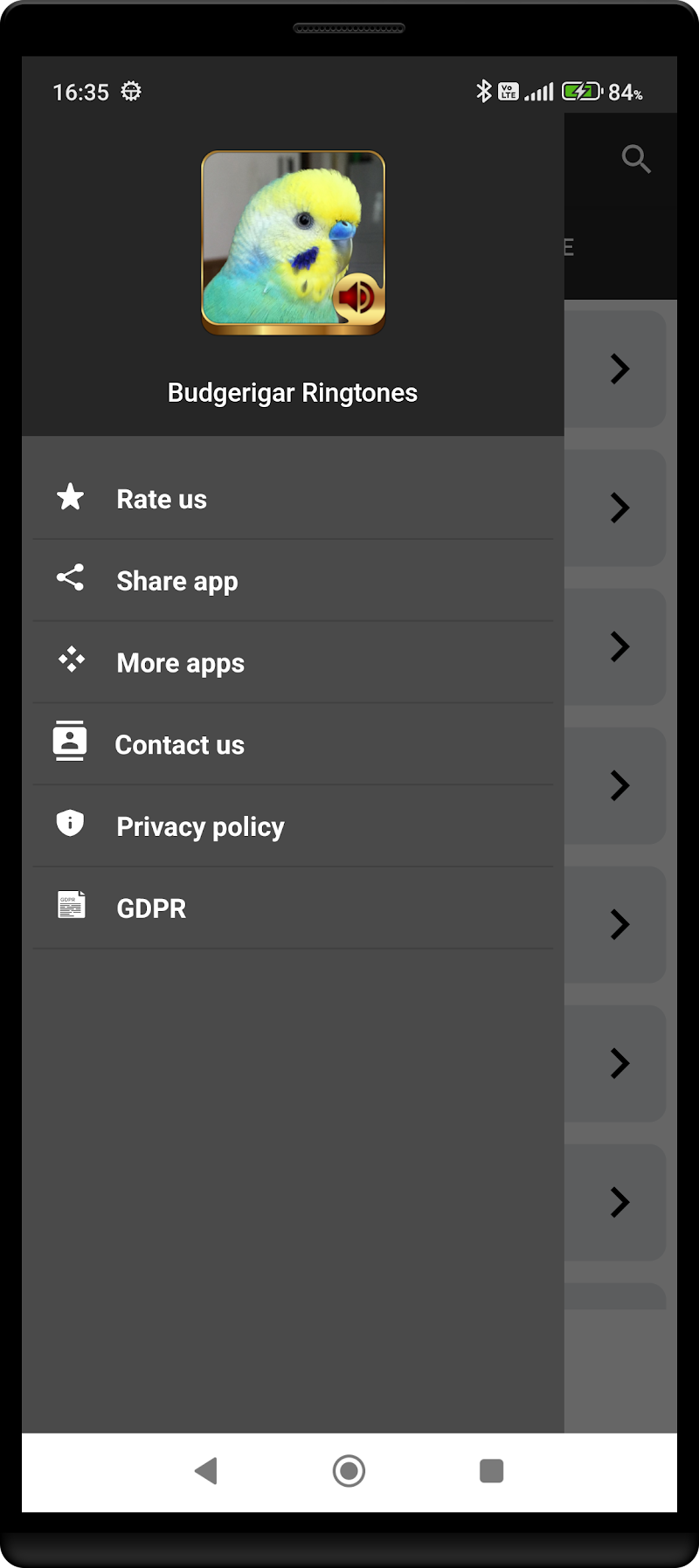Tap the search magnifier icon

click(635, 159)
